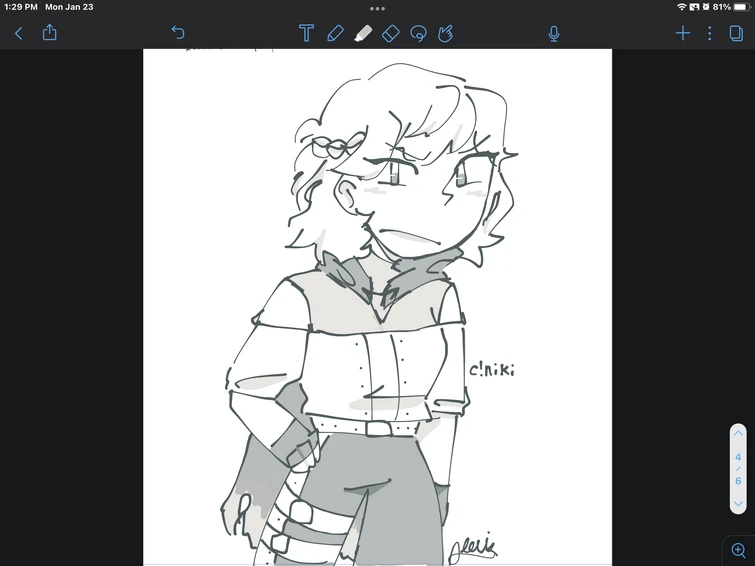Share or export this note

click(50, 33)
